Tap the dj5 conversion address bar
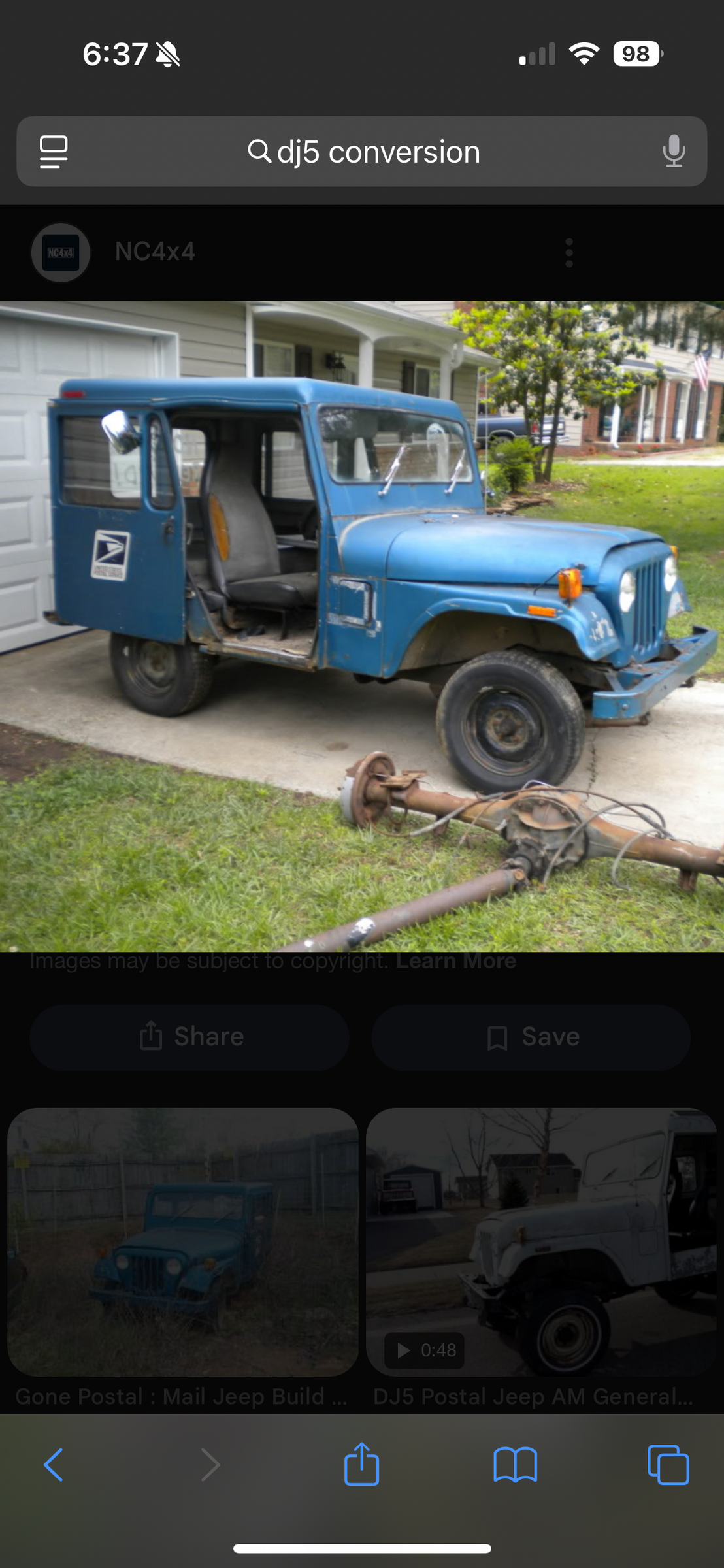This screenshot has width=724, height=1568. (x=363, y=152)
